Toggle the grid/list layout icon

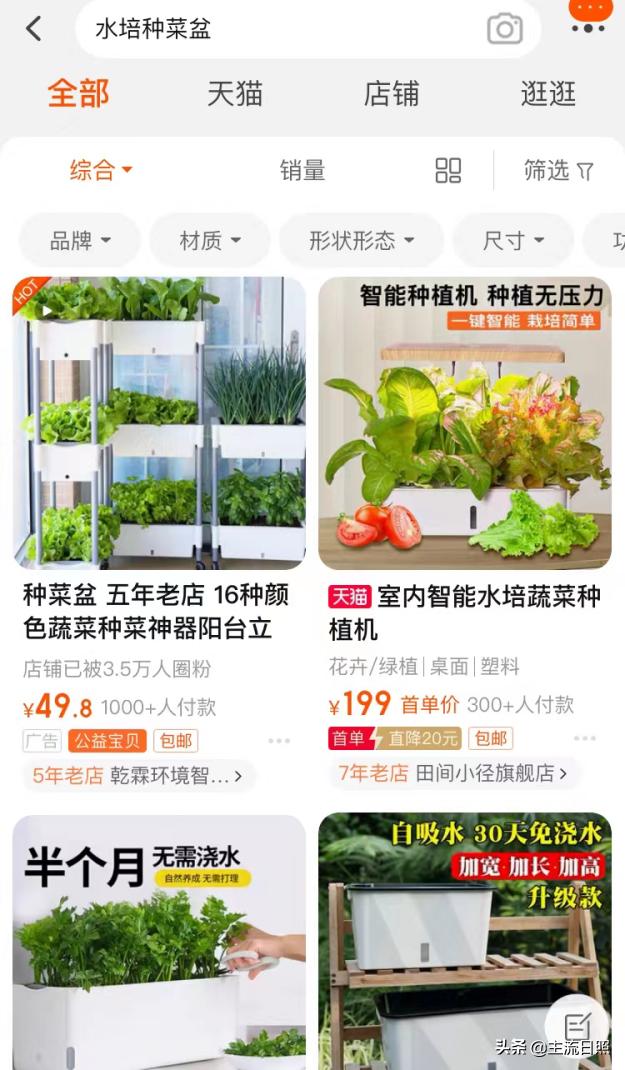click(x=448, y=170)
